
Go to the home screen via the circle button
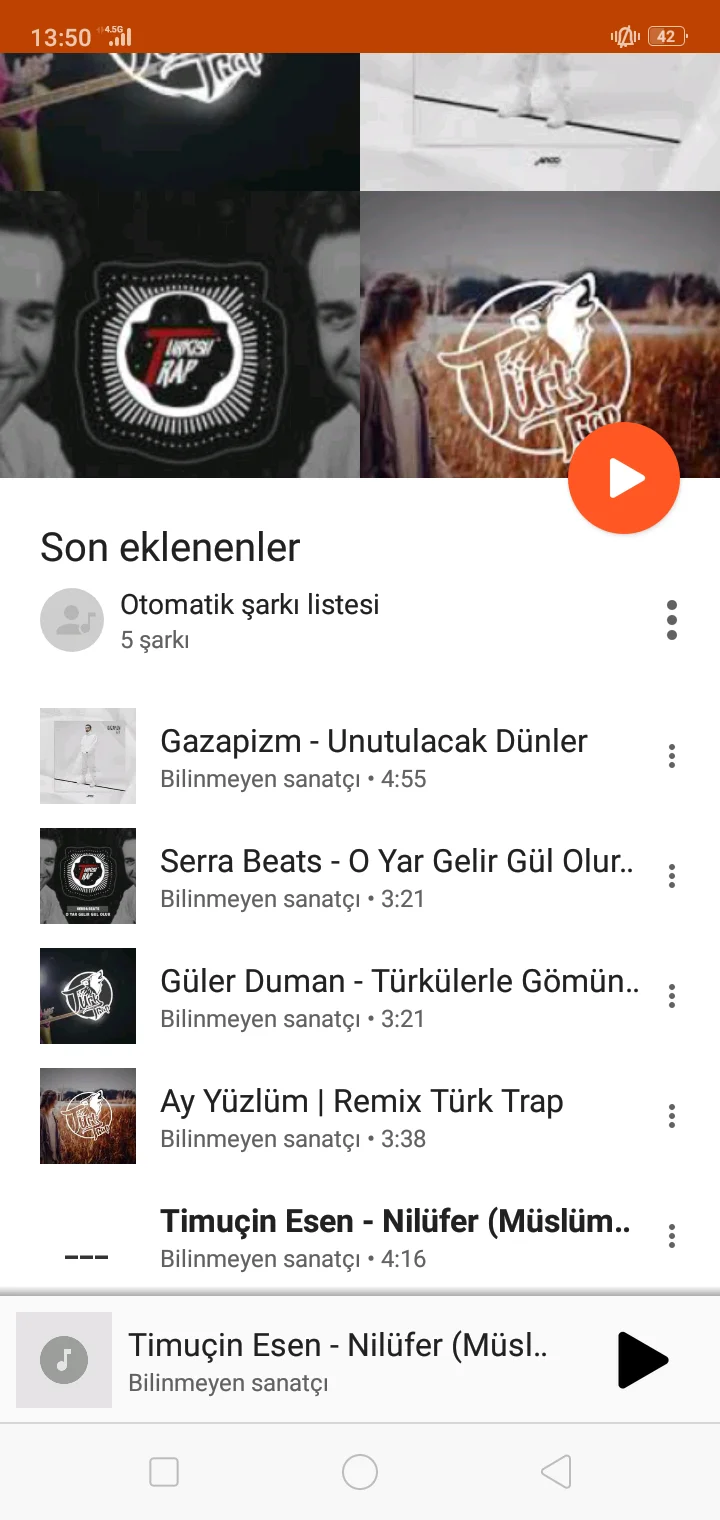360,1472
